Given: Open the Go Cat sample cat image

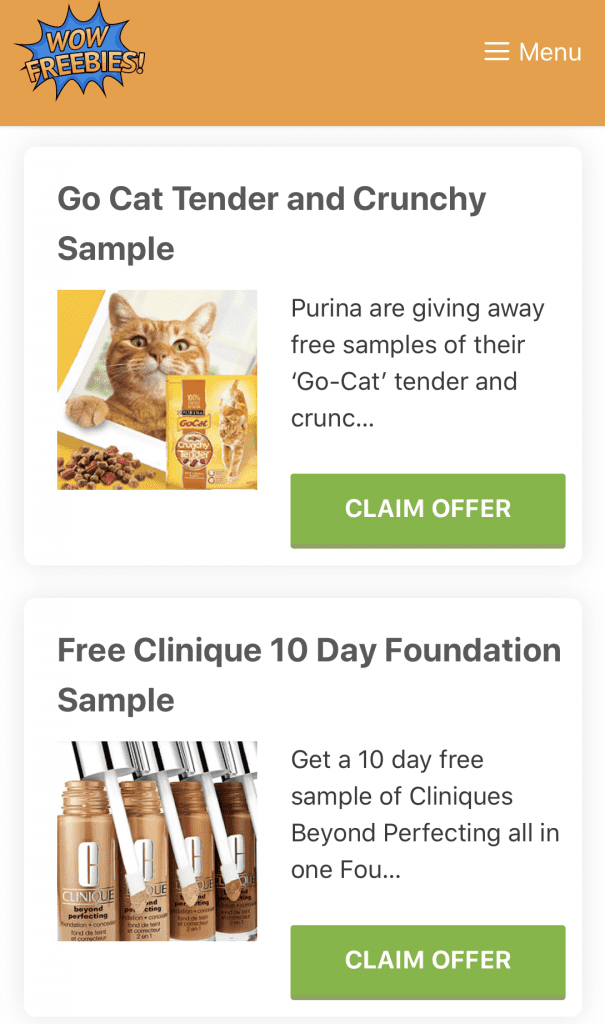Looking at the screenshot, I should (157, 390).
